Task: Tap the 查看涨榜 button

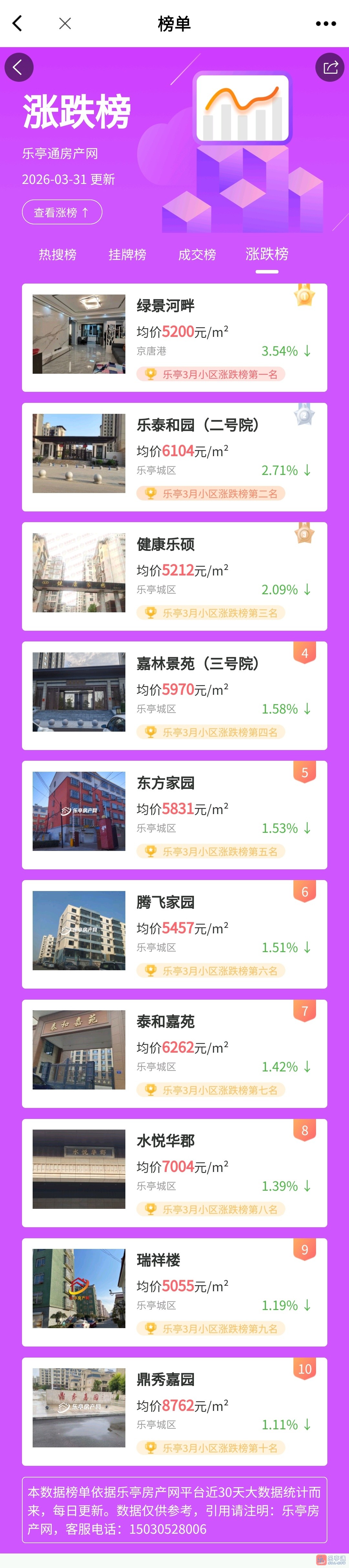Action: 62,212
